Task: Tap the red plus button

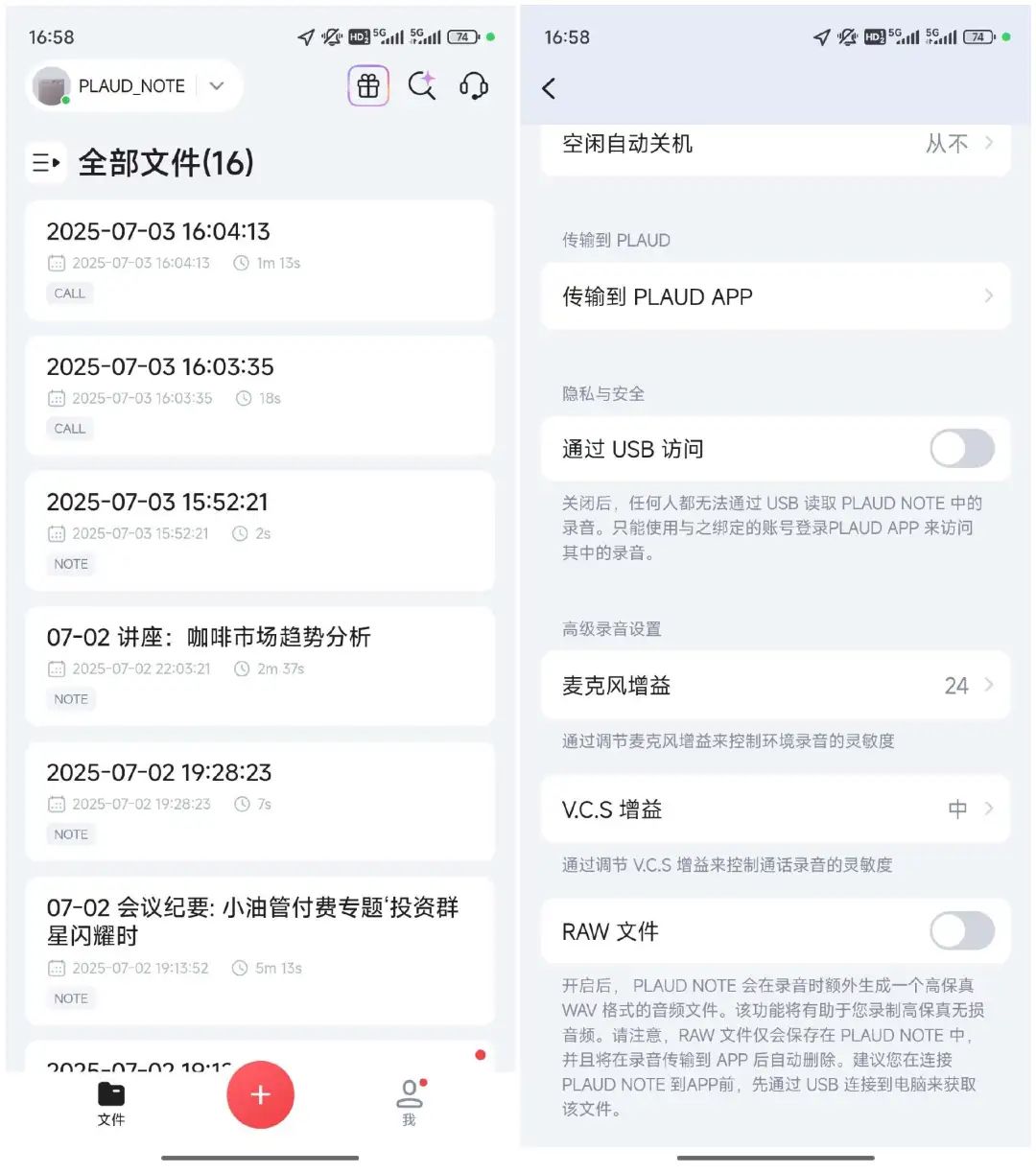Action: click(260, 1094)
